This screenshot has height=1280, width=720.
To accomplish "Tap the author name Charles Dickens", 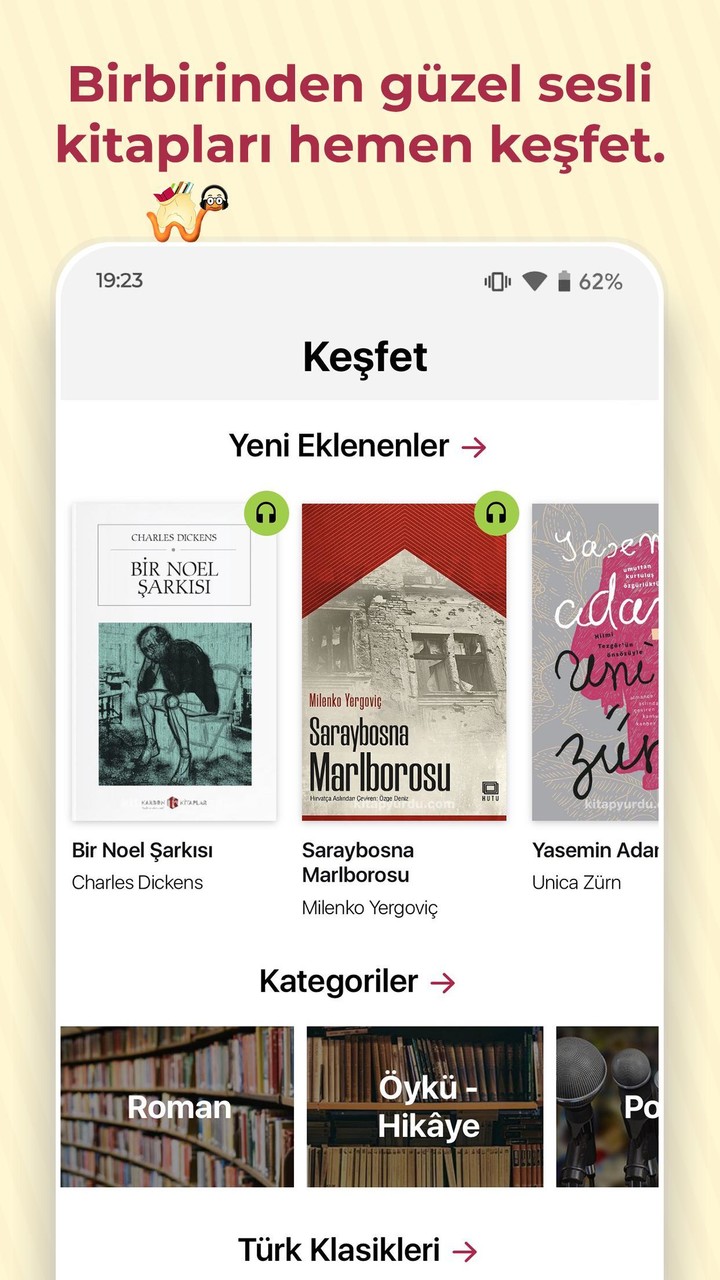I will click(x=136, y=883).
